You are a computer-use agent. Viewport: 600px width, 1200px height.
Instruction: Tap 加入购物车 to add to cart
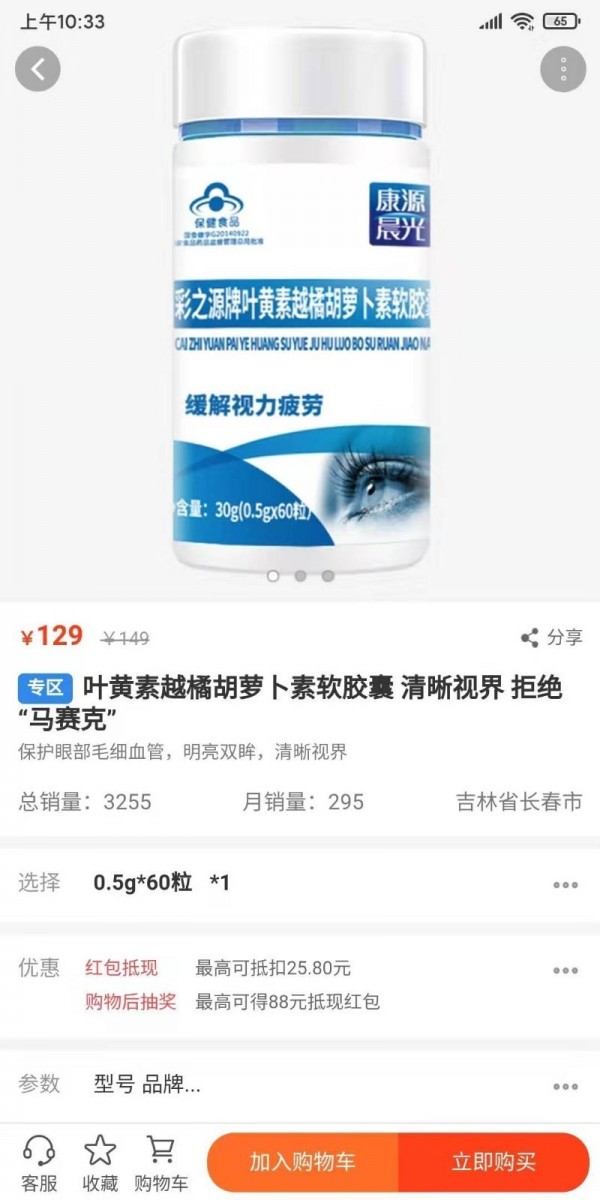[303, 1162]
